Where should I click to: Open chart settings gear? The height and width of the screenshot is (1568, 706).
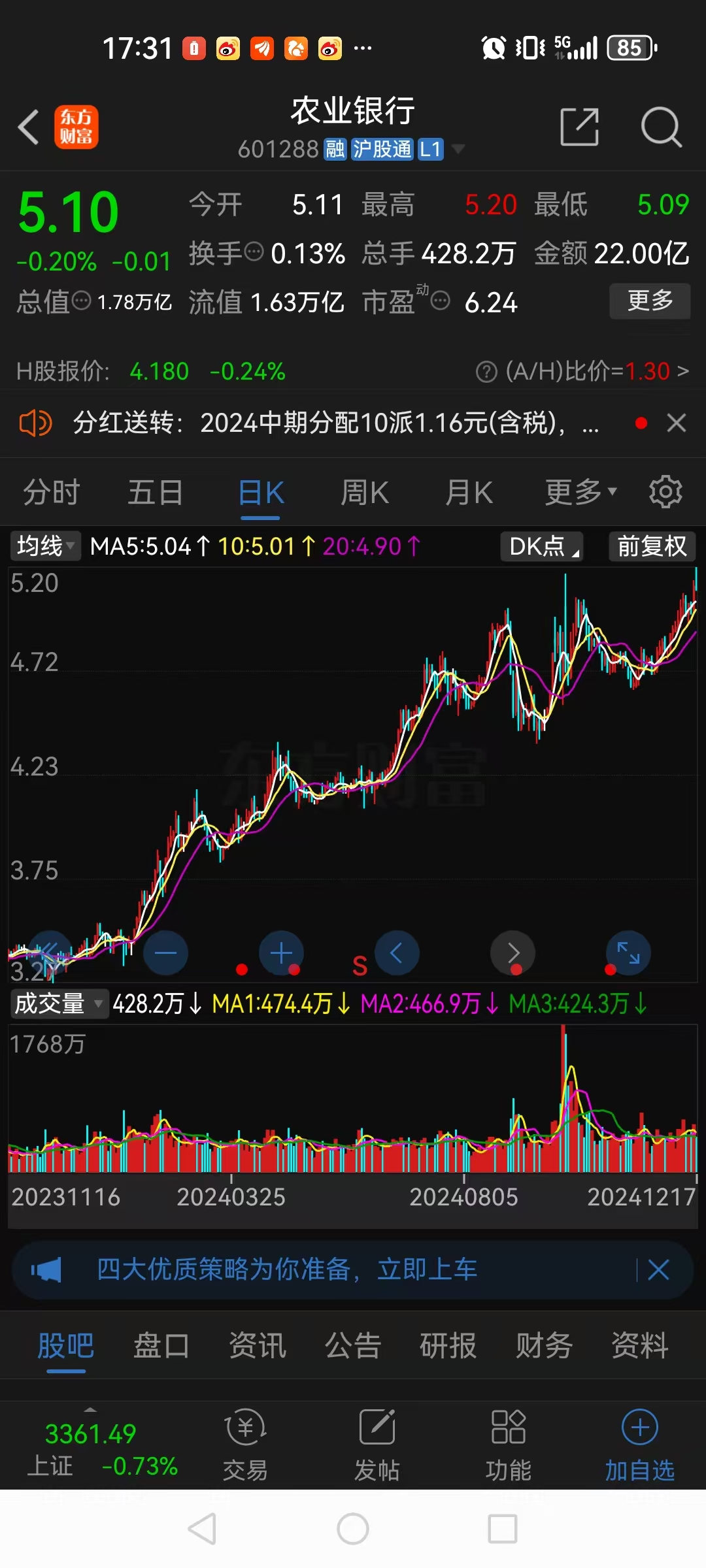coord(665,492)
